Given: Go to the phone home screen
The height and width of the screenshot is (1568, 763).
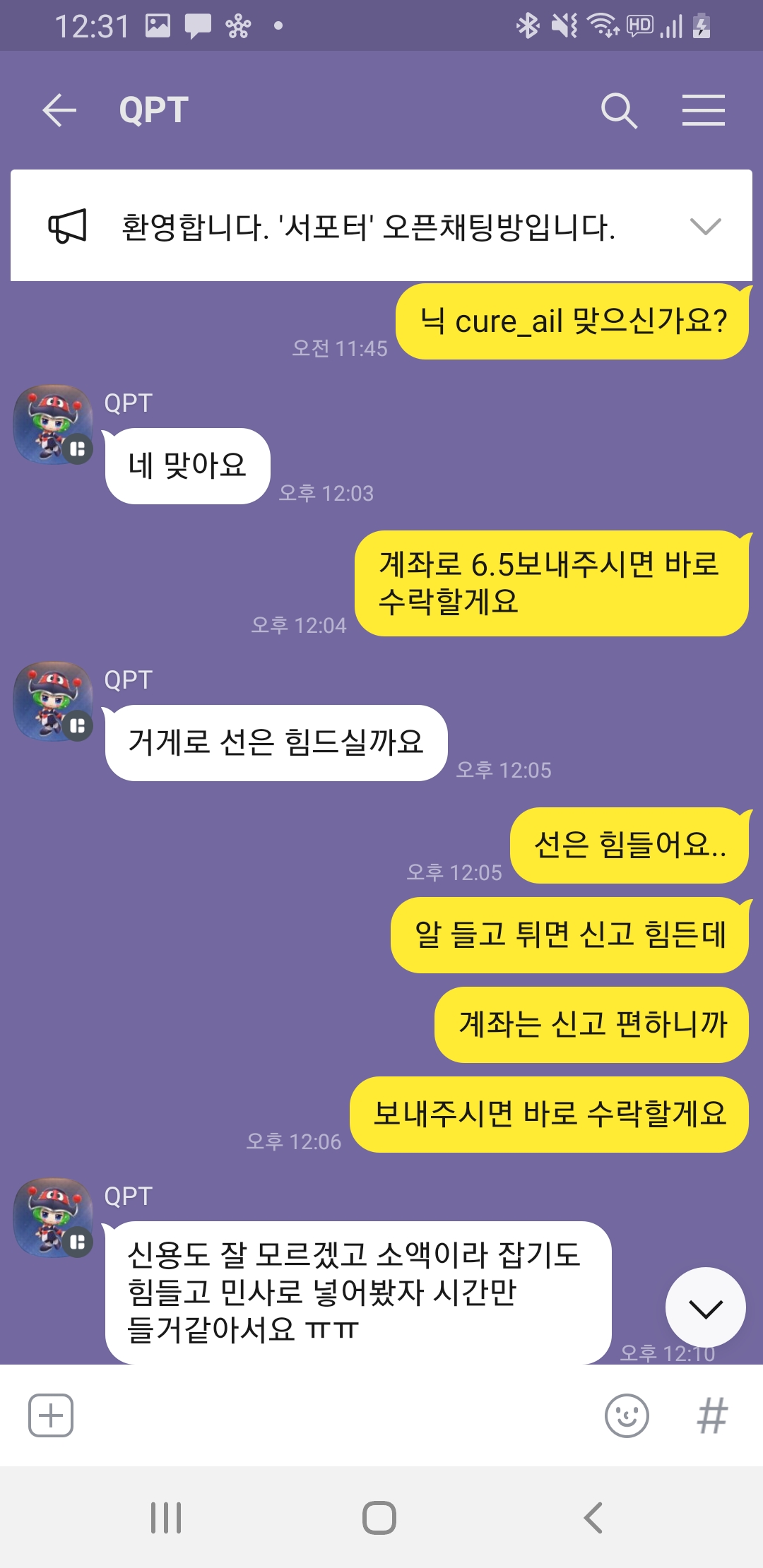Looking at the screenshot, I should [379, 1517].
